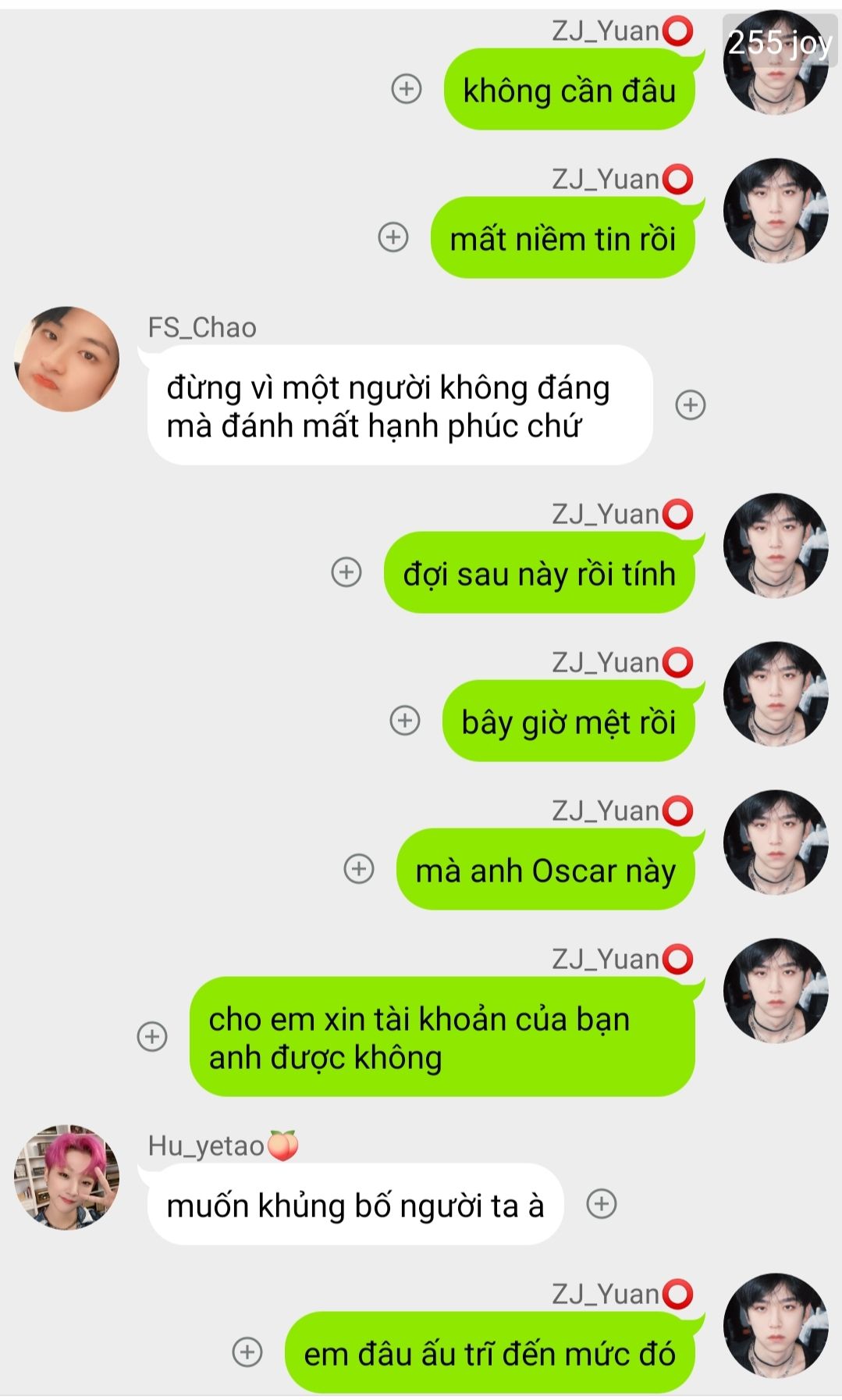Open ZJ_Yuan's avatar beside "mất niềm tin rồi"
The width and height of the screenshot is (842, 1400).
[x=776, y=211]
